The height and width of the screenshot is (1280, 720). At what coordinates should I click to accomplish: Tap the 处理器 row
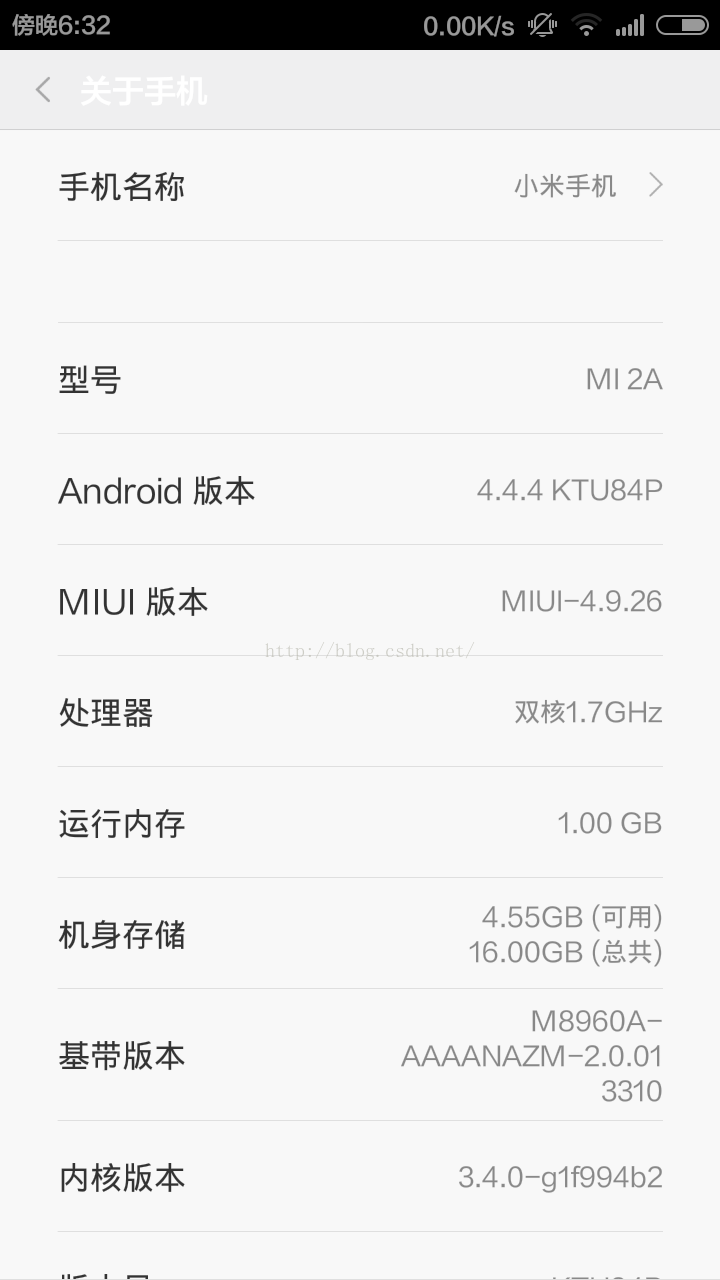click(360, 712)
